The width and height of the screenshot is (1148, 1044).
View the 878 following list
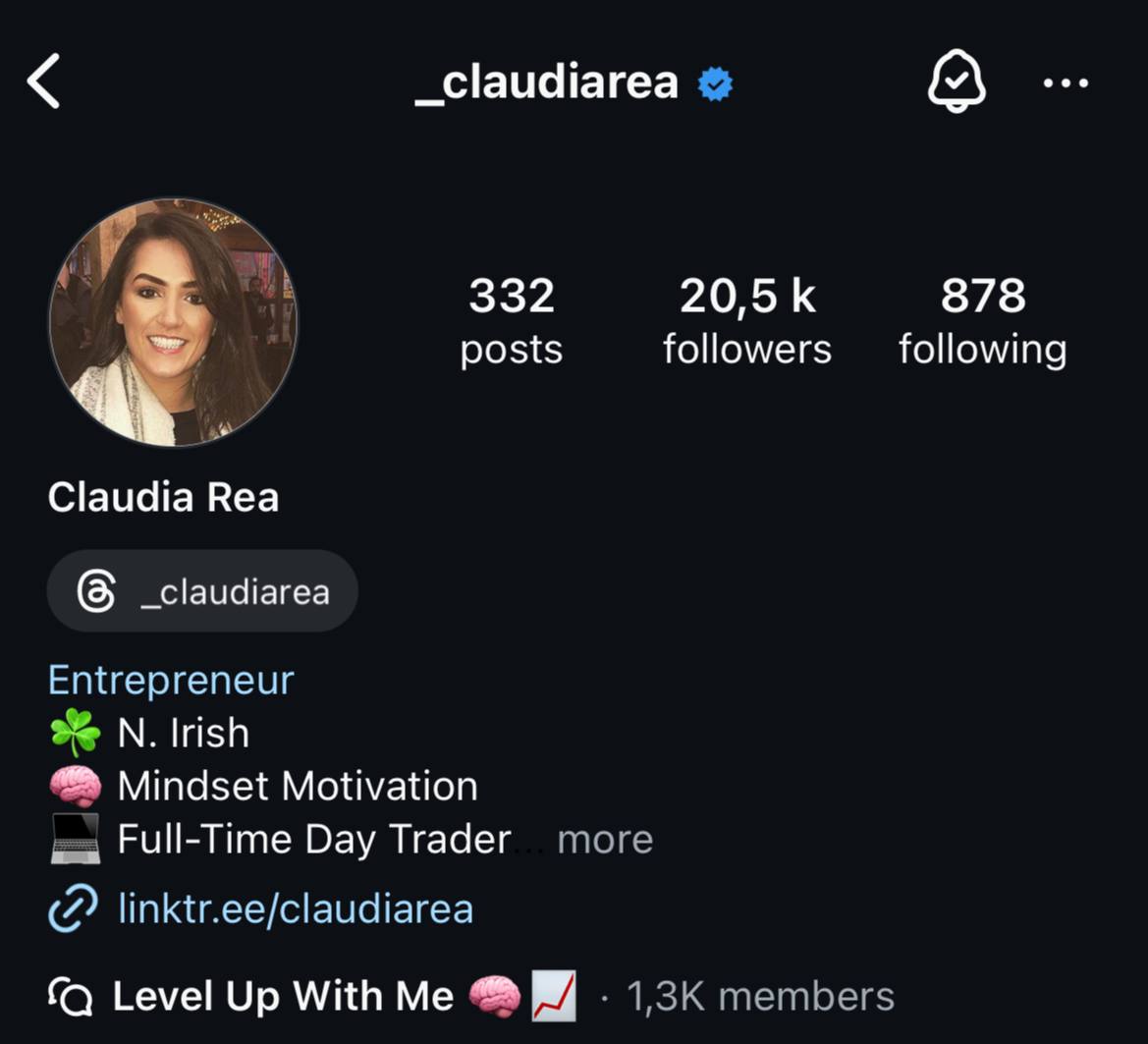pyautogui.click(x=982, y=322)
